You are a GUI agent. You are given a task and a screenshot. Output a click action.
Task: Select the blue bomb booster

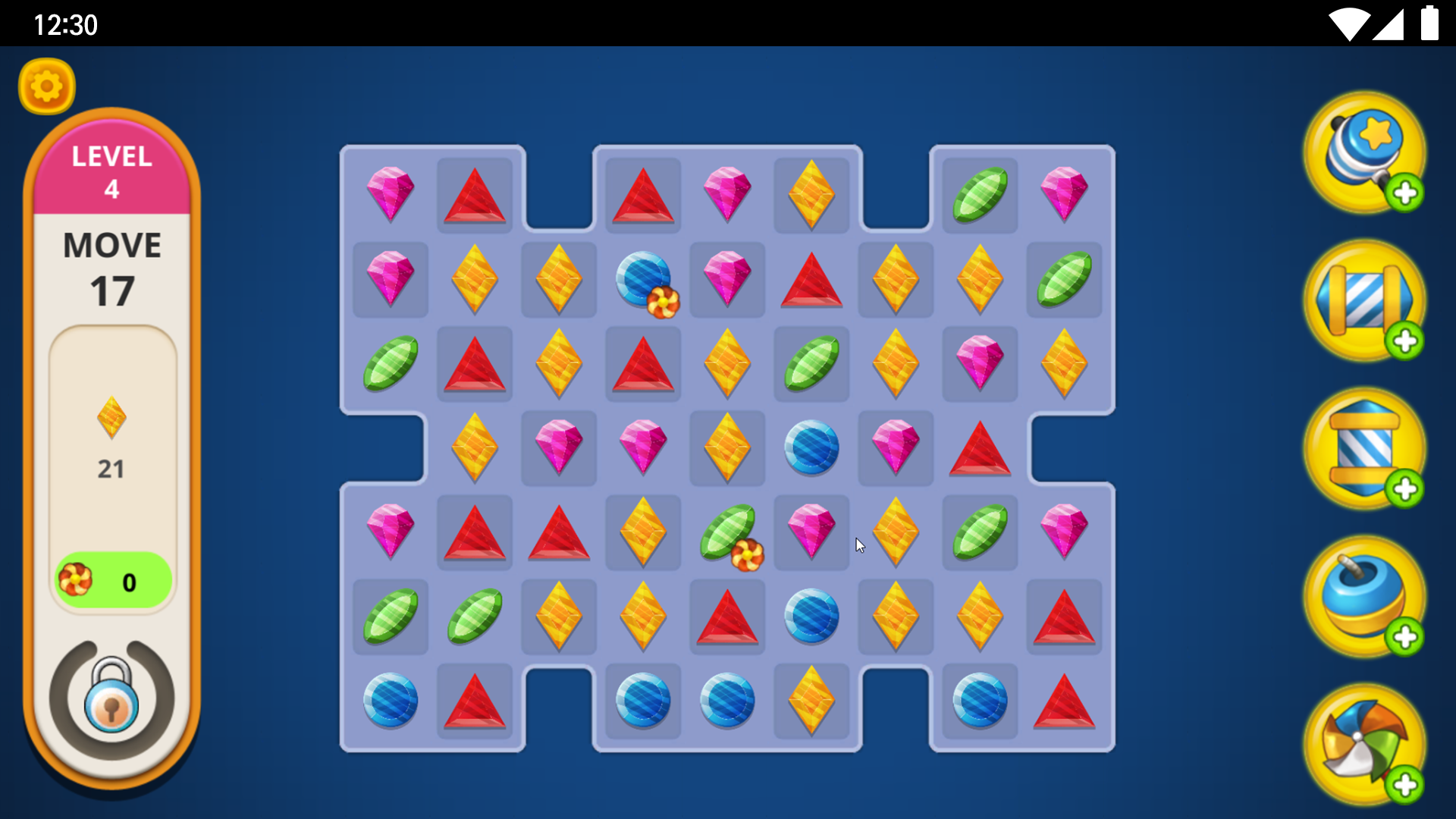click(x=1363, y=596)
